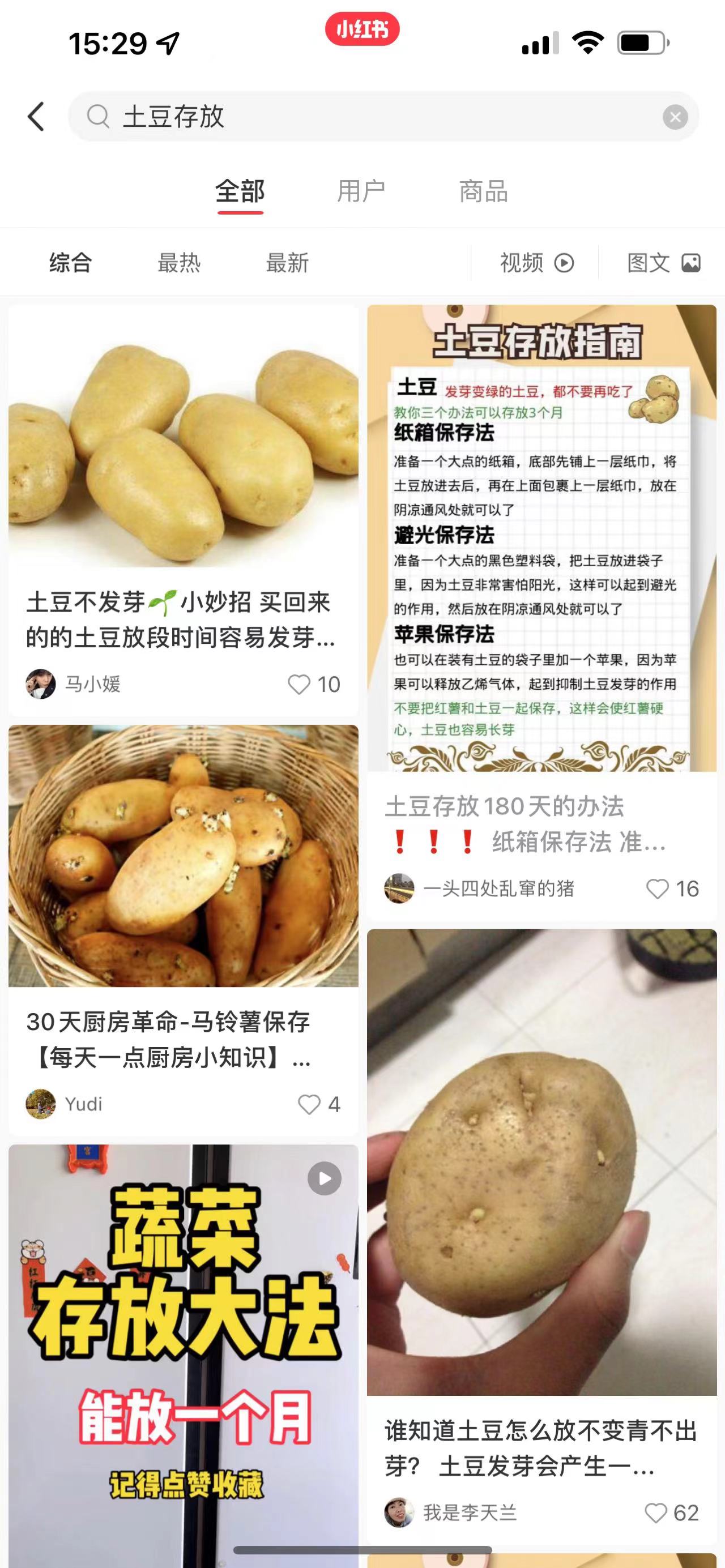Edit the 土豆存放 search field
Image resolution: width=725 pixels, height=1568 pixels.
click(x=365, y=116)
